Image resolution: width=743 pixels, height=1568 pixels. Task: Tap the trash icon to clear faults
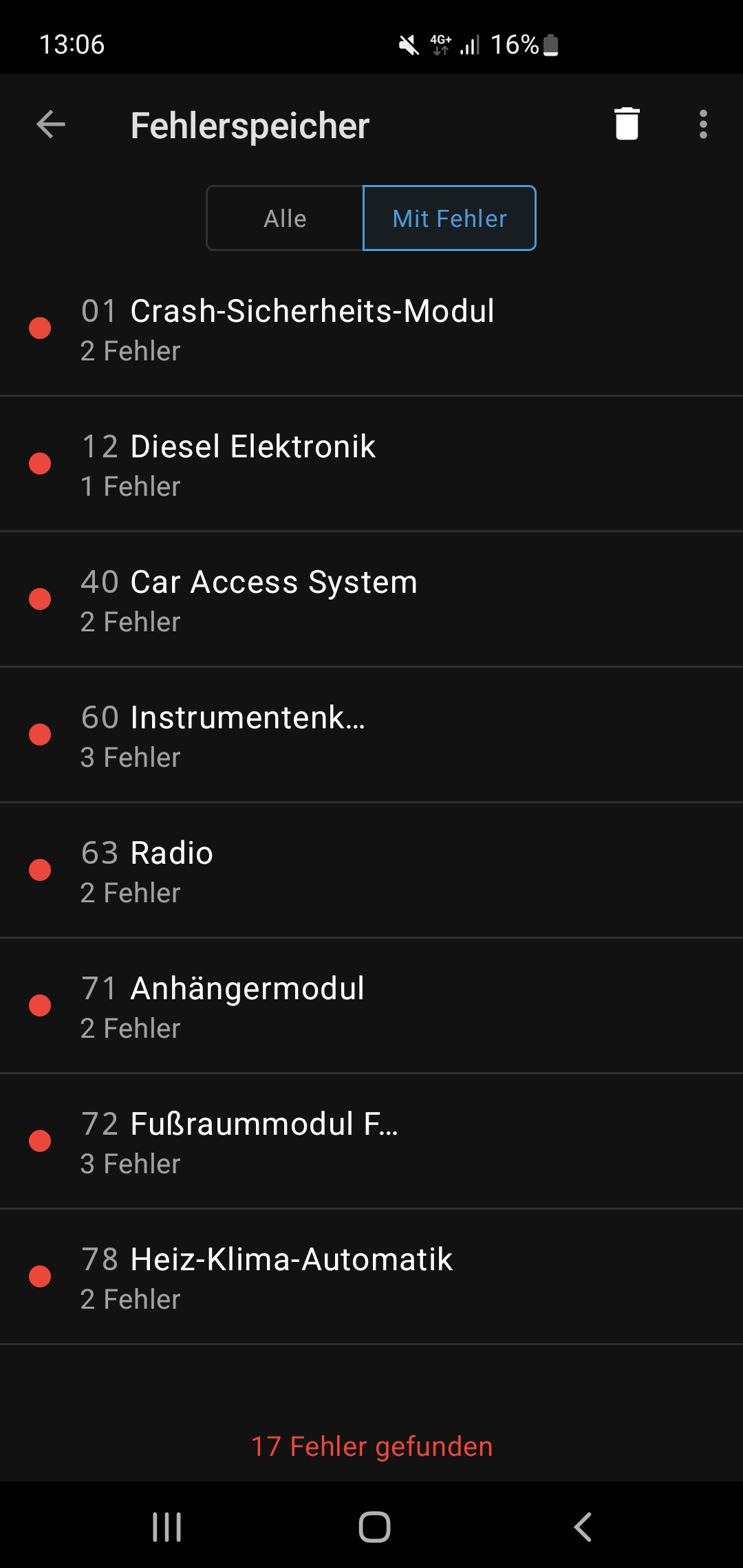click(x=627, y=124)
